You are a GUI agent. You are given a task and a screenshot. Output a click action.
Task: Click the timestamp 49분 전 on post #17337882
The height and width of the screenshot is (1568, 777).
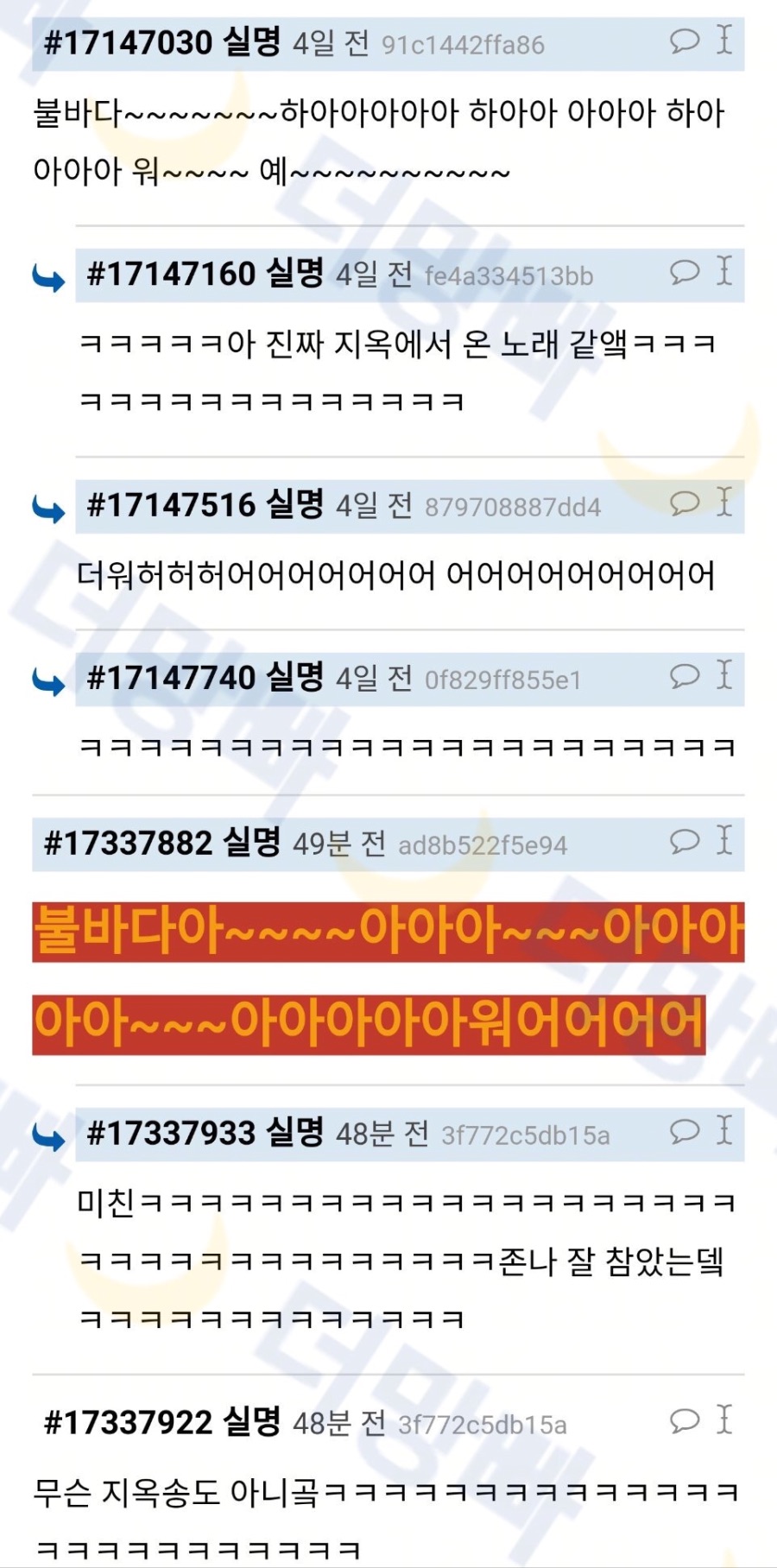(x=340, y=844)
